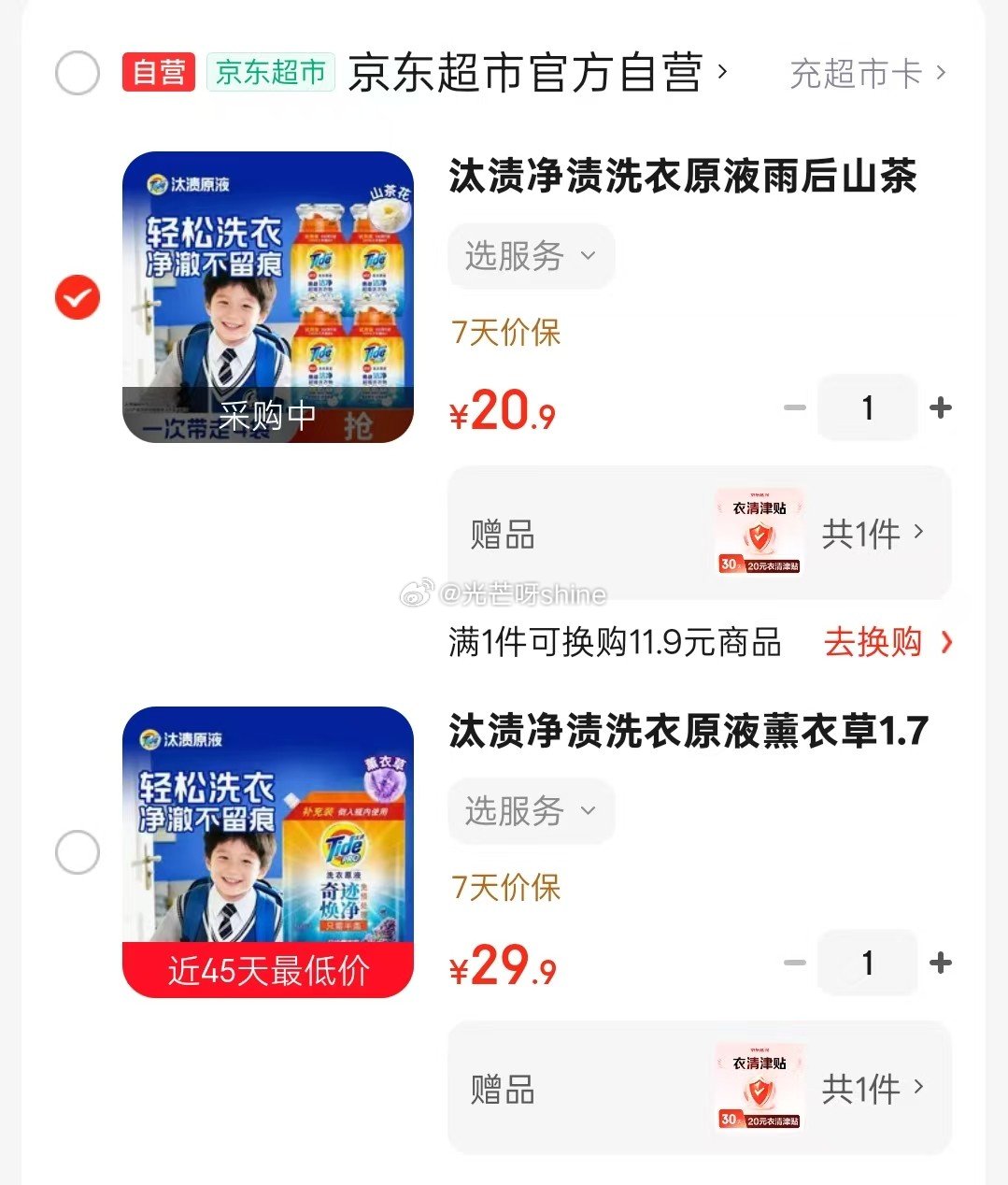The width and height of the screenshot is (1008, 1185).
Task: Uncheck the 雨后山茶 laundry detergent item
Action: tap(78, 297)
